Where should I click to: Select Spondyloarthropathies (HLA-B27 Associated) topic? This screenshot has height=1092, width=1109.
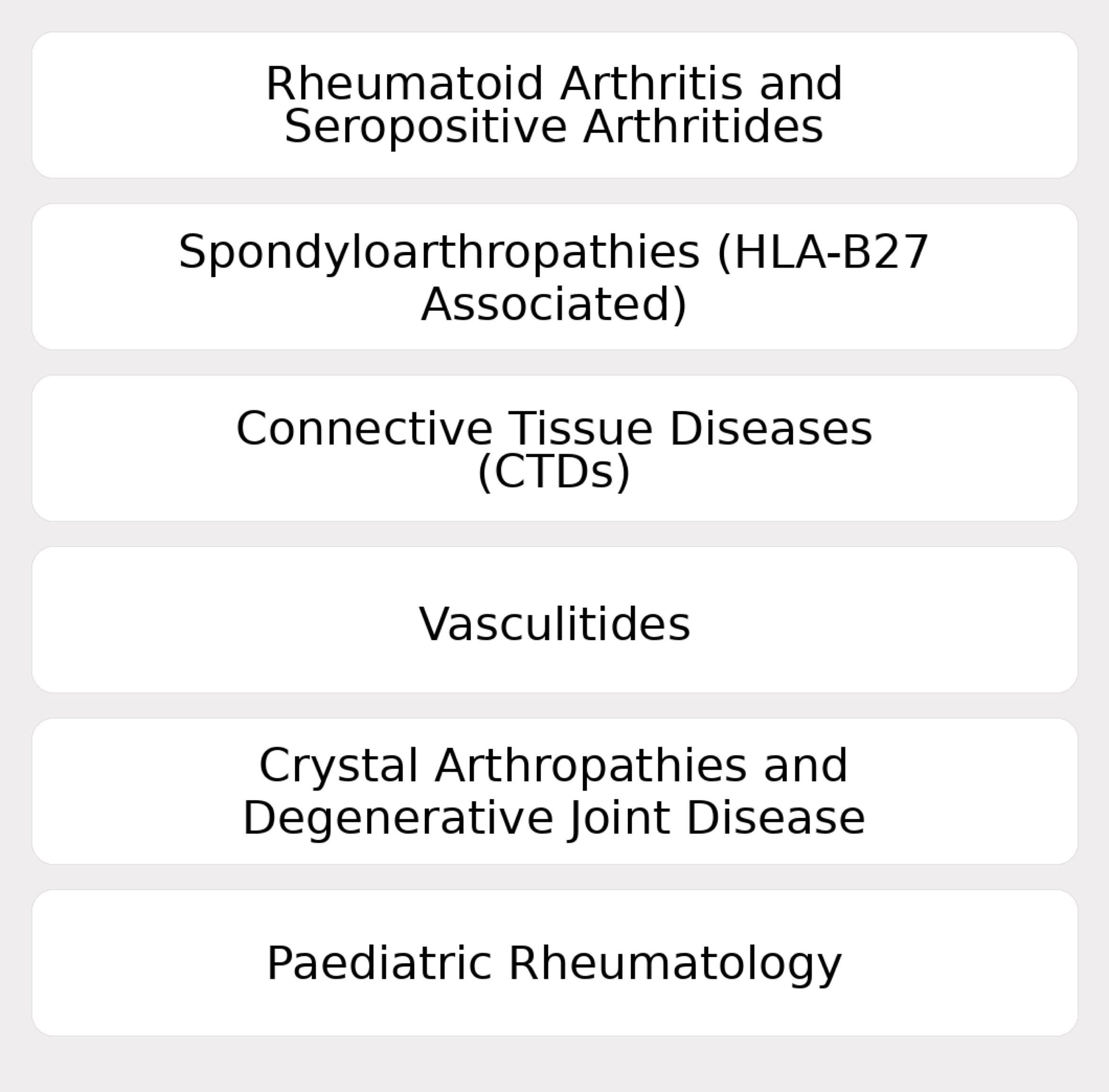point(554,277)
